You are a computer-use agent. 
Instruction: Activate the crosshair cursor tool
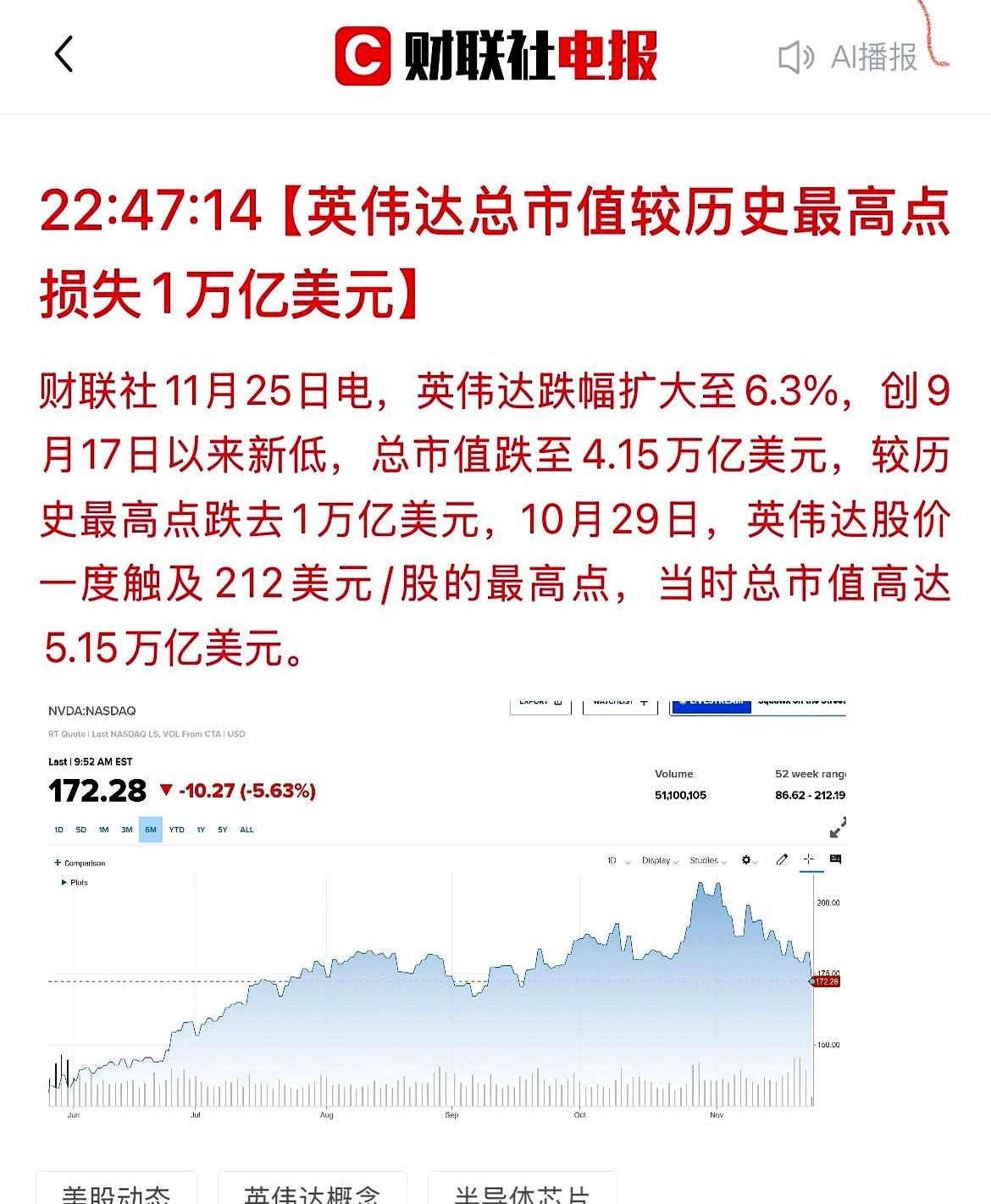pos(808,859)
